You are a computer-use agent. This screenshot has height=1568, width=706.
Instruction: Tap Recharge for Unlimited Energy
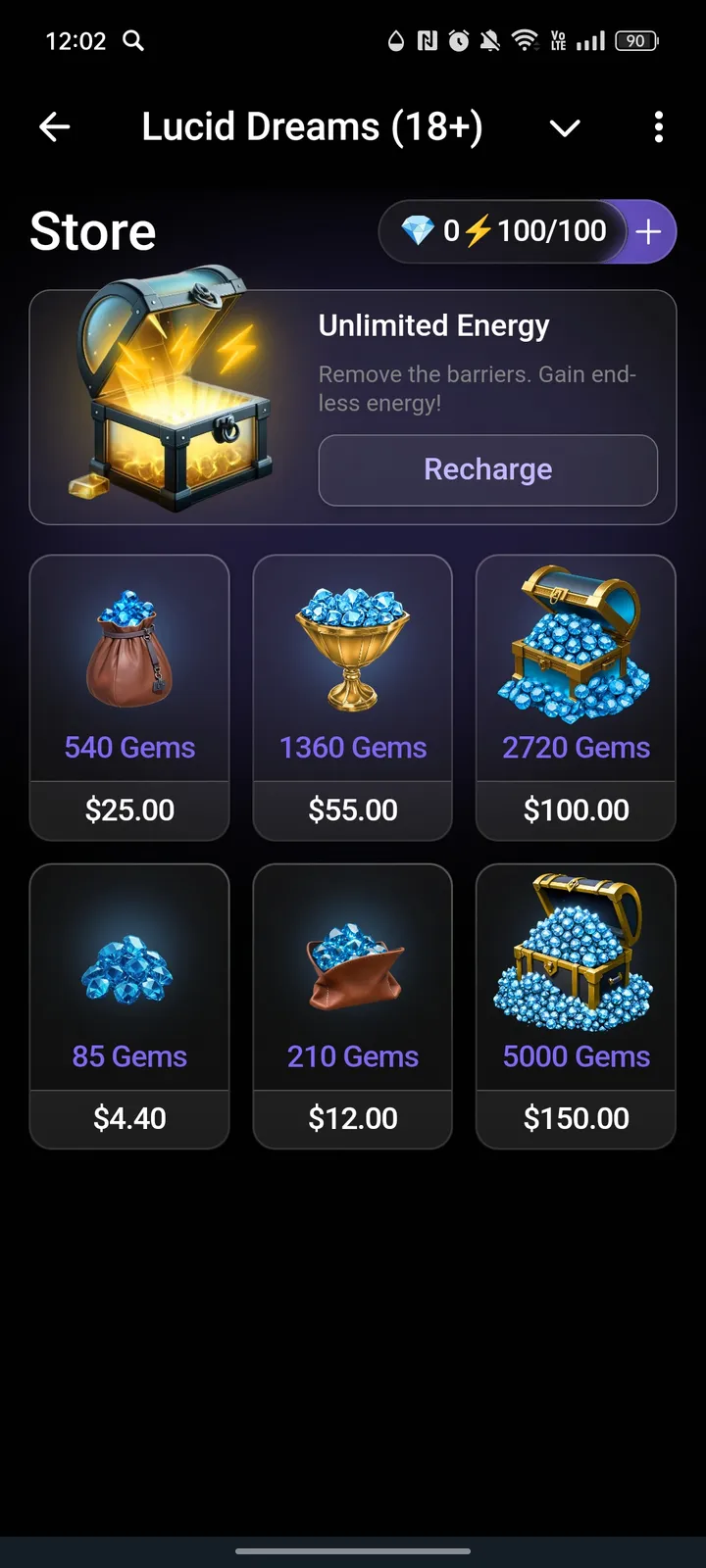[487, 470]
